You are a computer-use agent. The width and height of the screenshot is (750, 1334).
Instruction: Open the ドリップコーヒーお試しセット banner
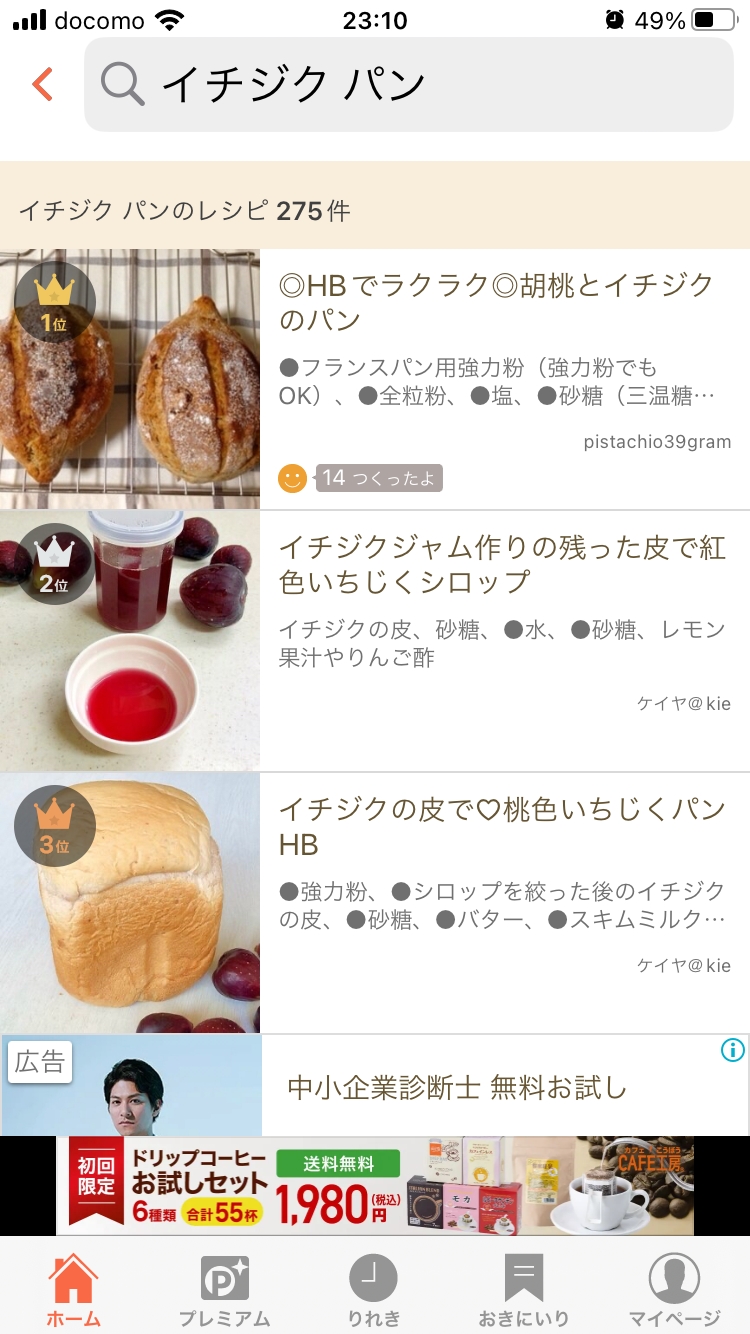tap(375, 1186)
